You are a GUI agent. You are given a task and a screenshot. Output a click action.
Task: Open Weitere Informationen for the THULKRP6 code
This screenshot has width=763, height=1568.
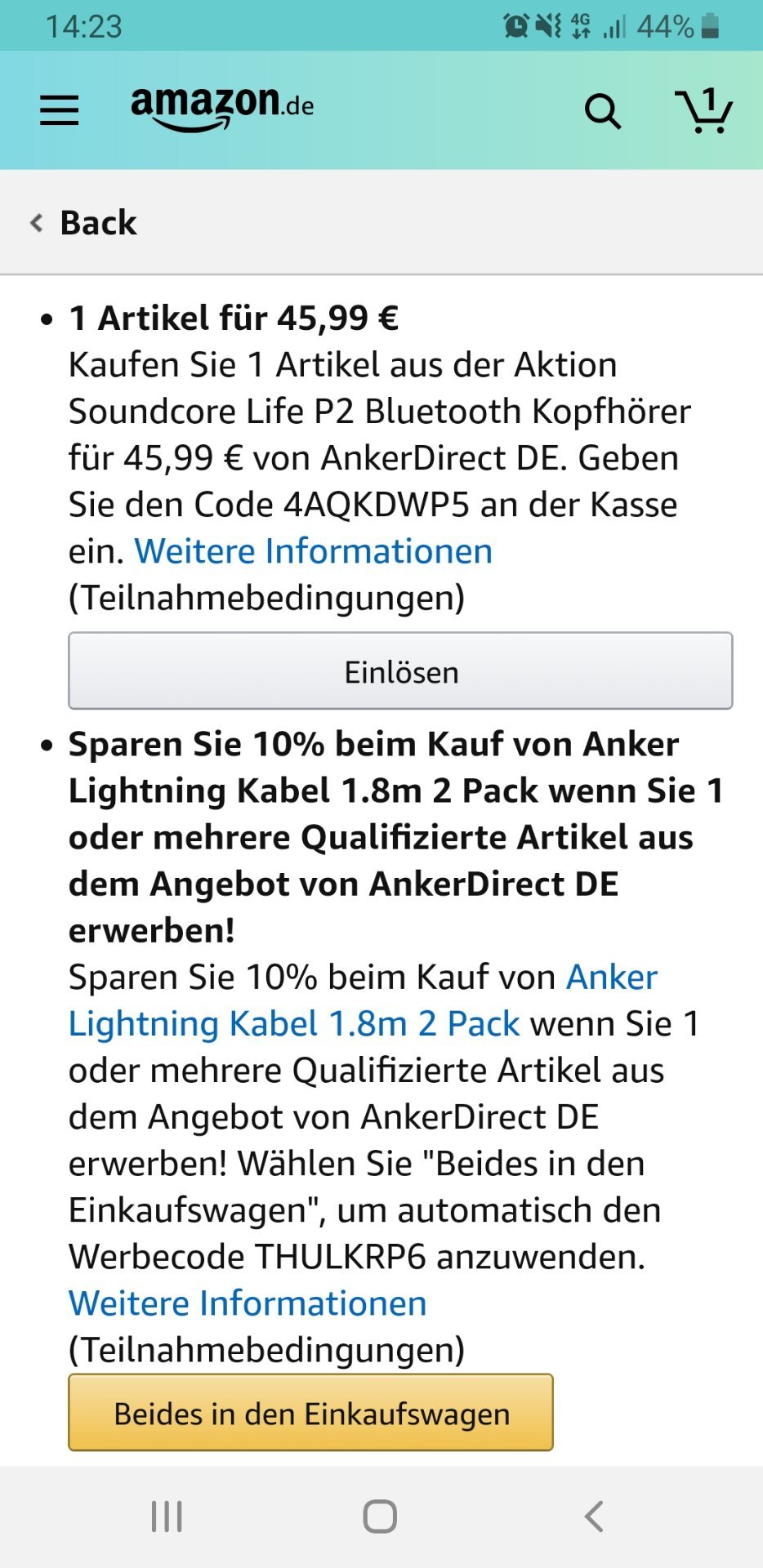pos(248,1303)
